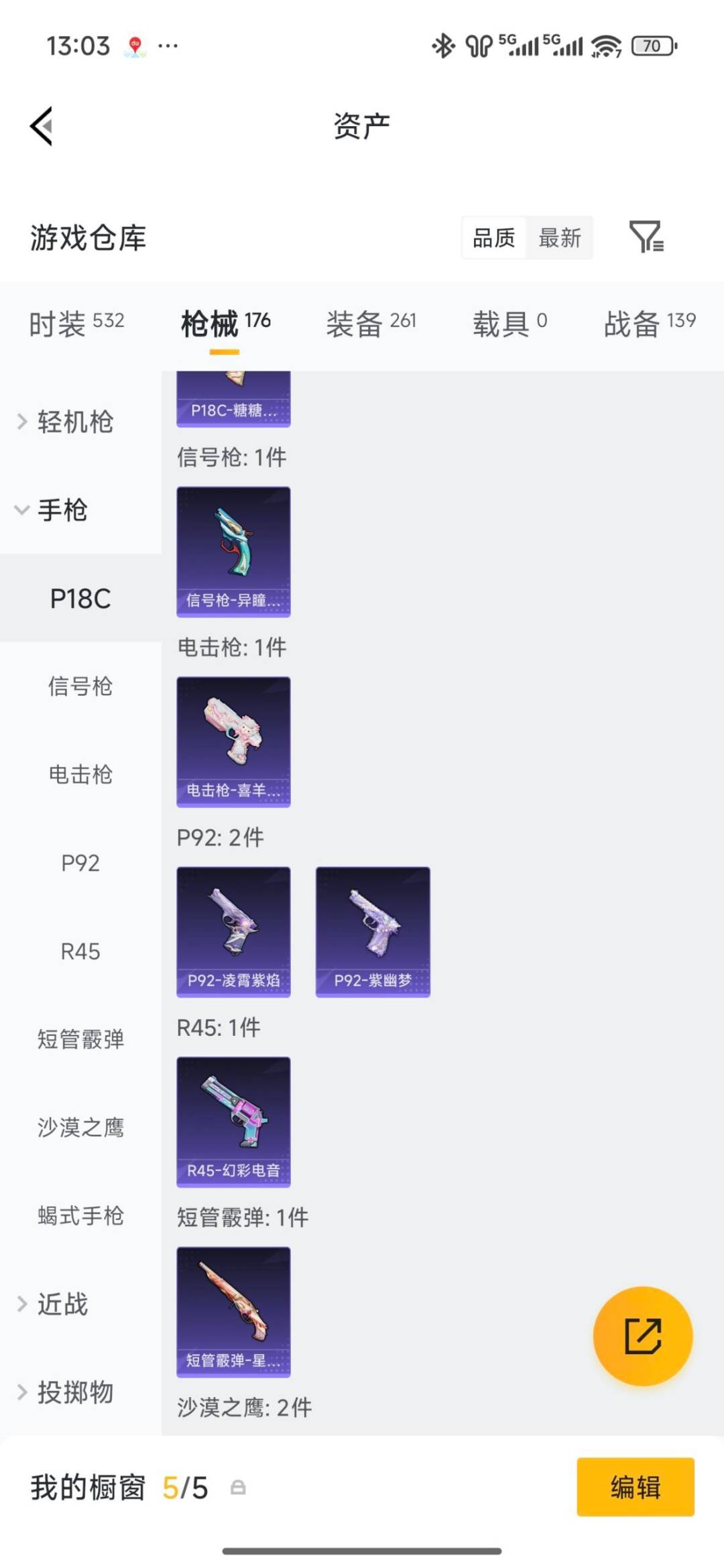Open the filter options icon
This screenshot has width=724, height=1568.
[x=646, y=238]
